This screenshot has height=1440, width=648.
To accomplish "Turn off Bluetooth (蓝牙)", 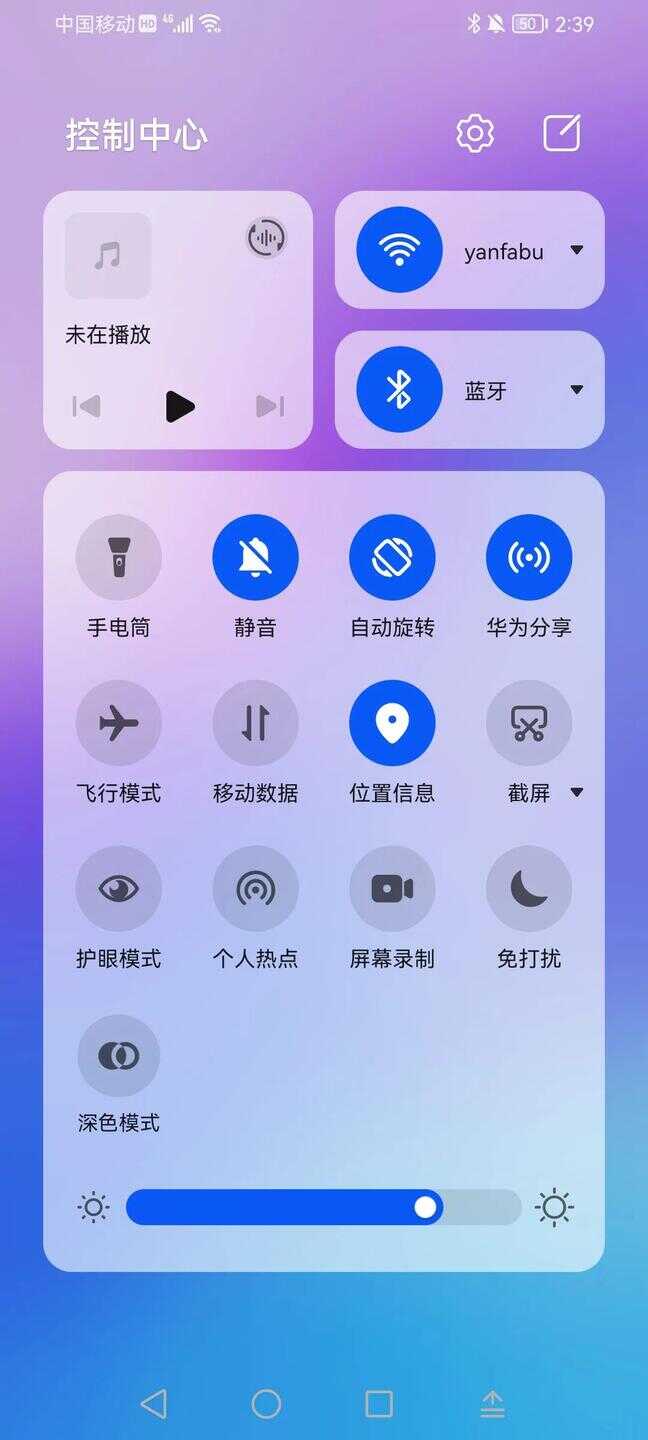I will (399, 390).
